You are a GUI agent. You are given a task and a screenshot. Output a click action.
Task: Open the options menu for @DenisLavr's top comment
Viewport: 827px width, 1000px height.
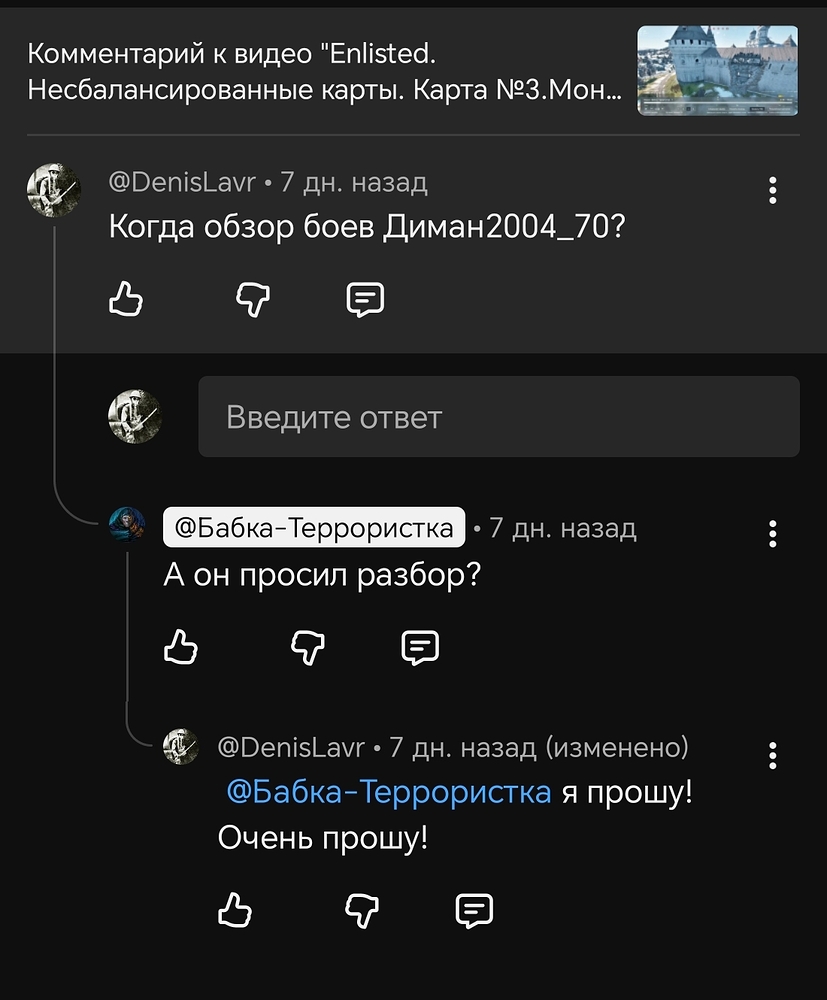coord(772,188)
